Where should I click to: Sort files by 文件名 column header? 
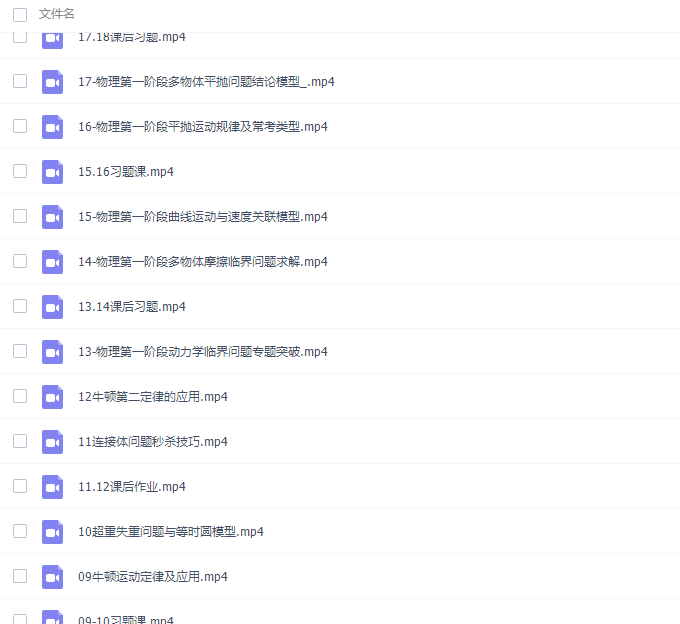56,14
